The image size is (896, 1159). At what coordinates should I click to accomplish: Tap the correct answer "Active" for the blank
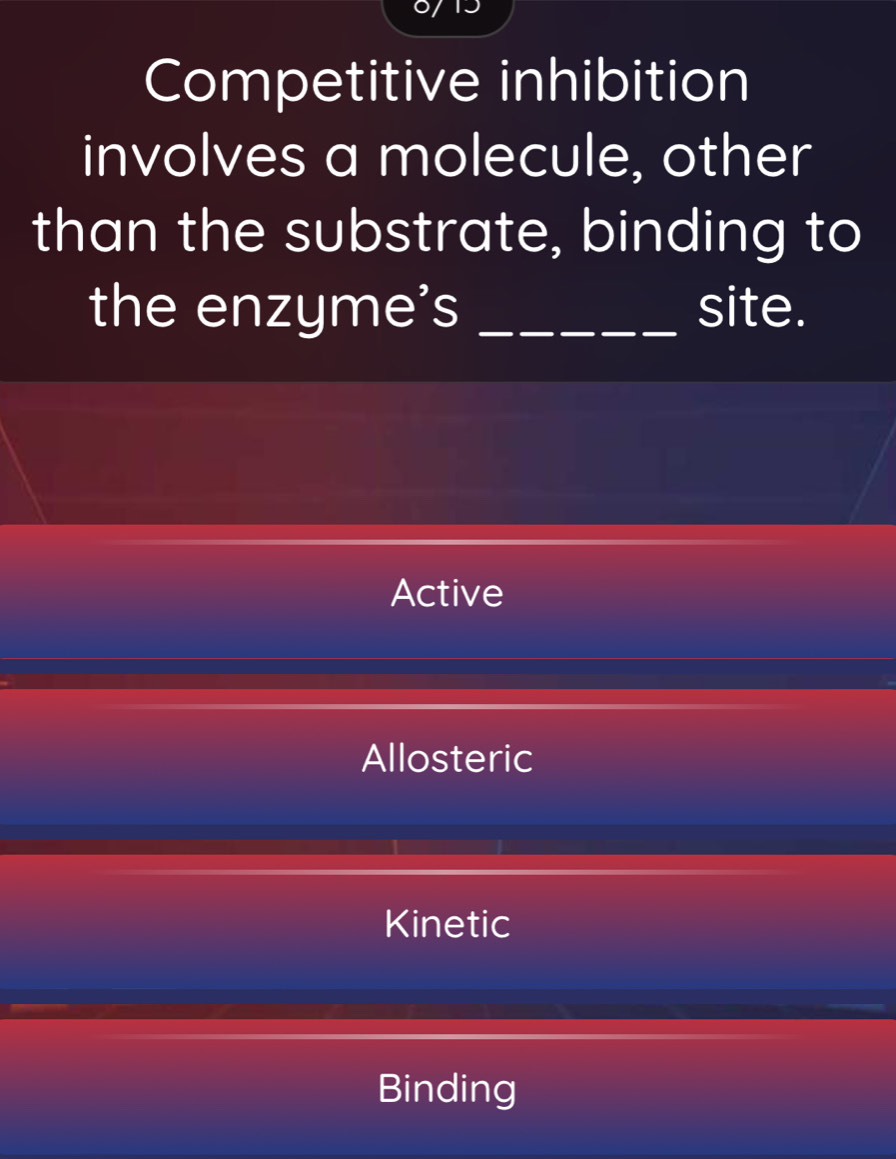(446, 593)
